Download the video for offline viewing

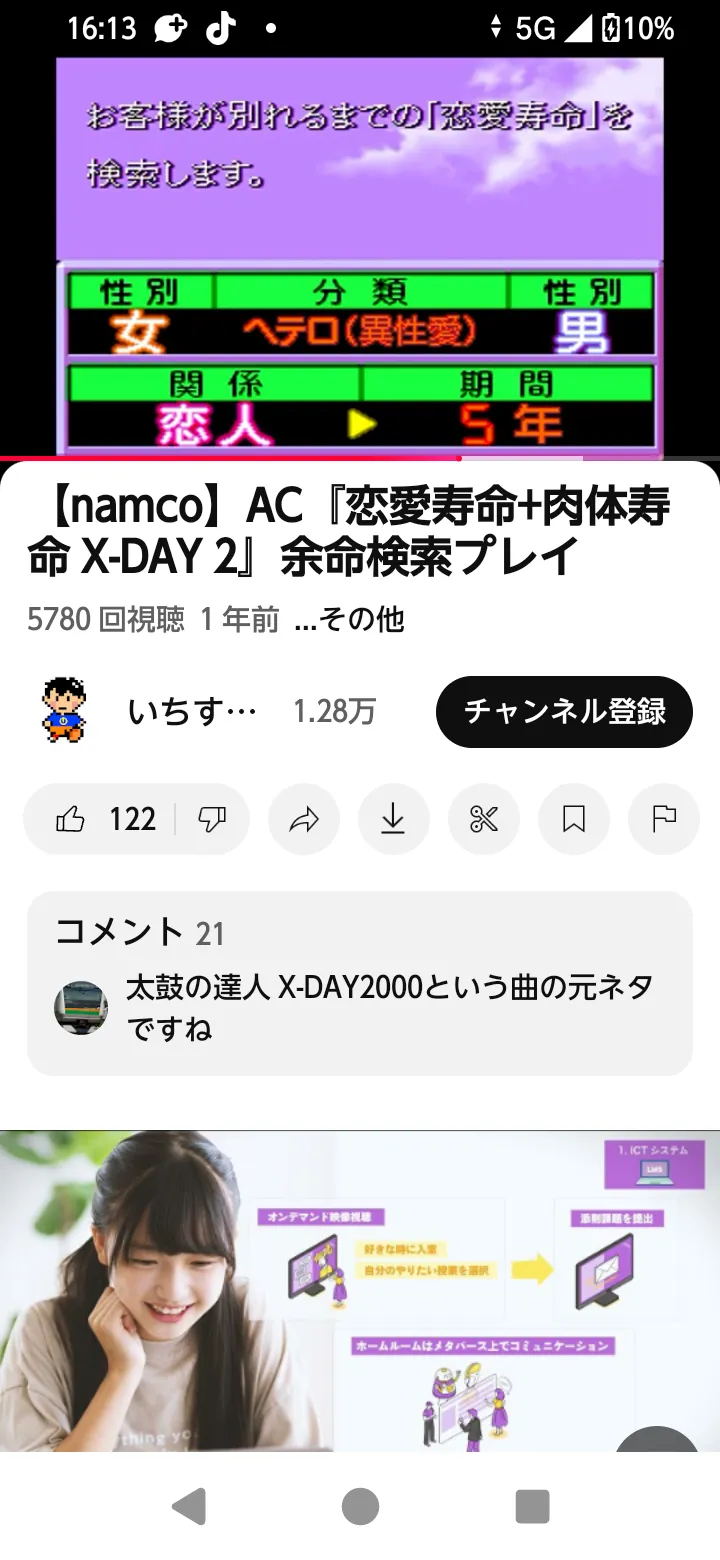pos(394,820)
